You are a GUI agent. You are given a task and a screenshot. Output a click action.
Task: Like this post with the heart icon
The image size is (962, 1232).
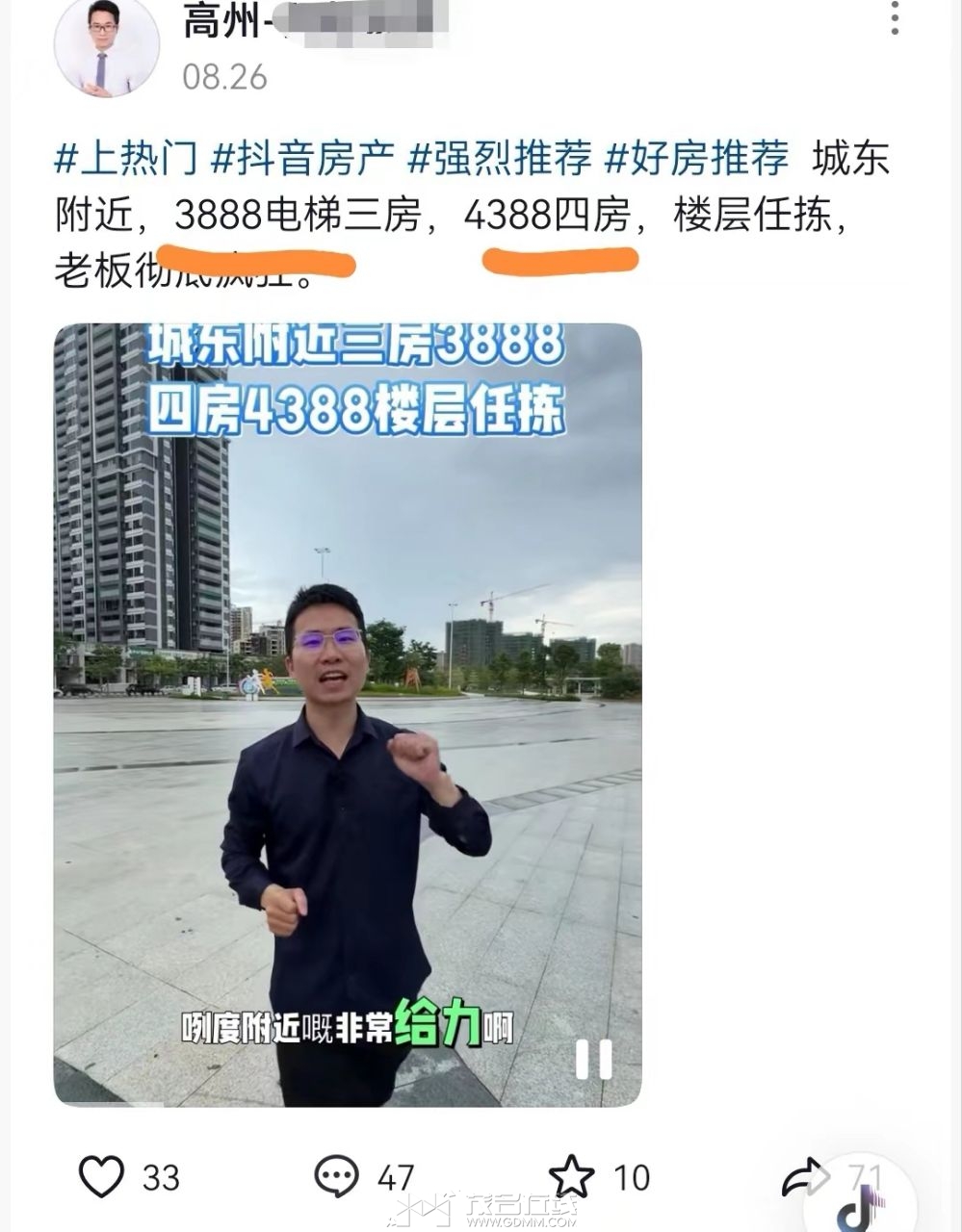(102, 1176)
